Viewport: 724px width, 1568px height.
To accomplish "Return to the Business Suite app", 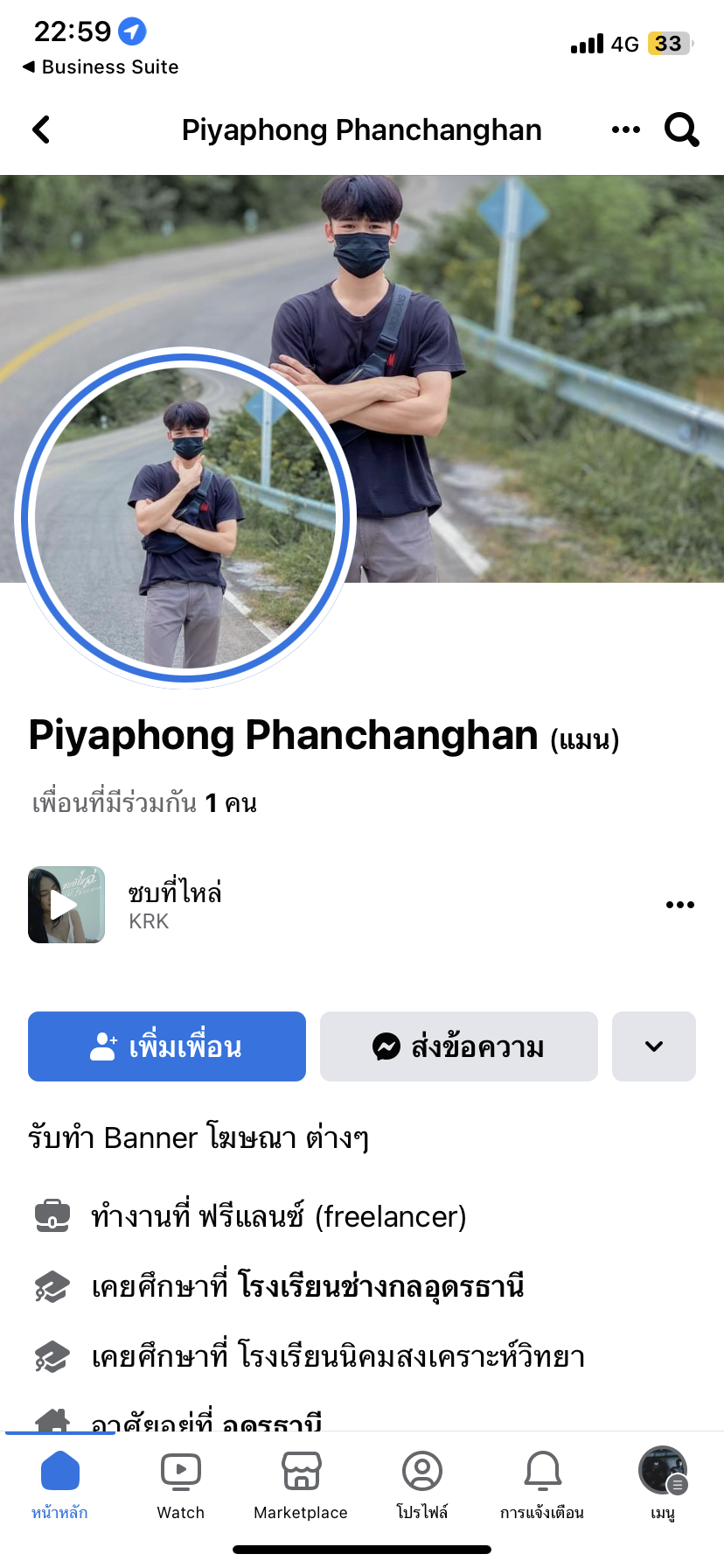I will [100, 66].
